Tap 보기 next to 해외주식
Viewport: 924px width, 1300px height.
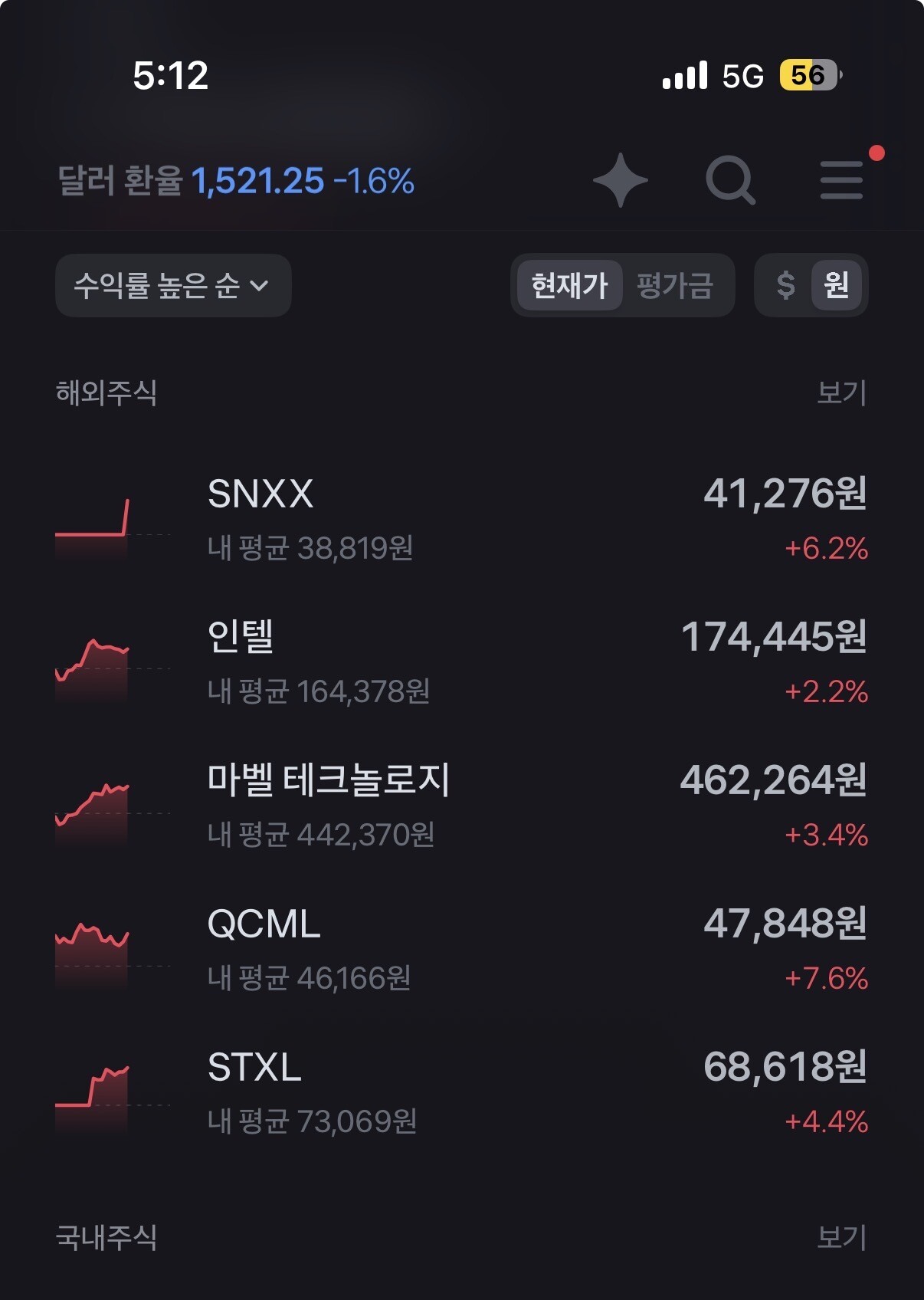click(x=841, y=393)
